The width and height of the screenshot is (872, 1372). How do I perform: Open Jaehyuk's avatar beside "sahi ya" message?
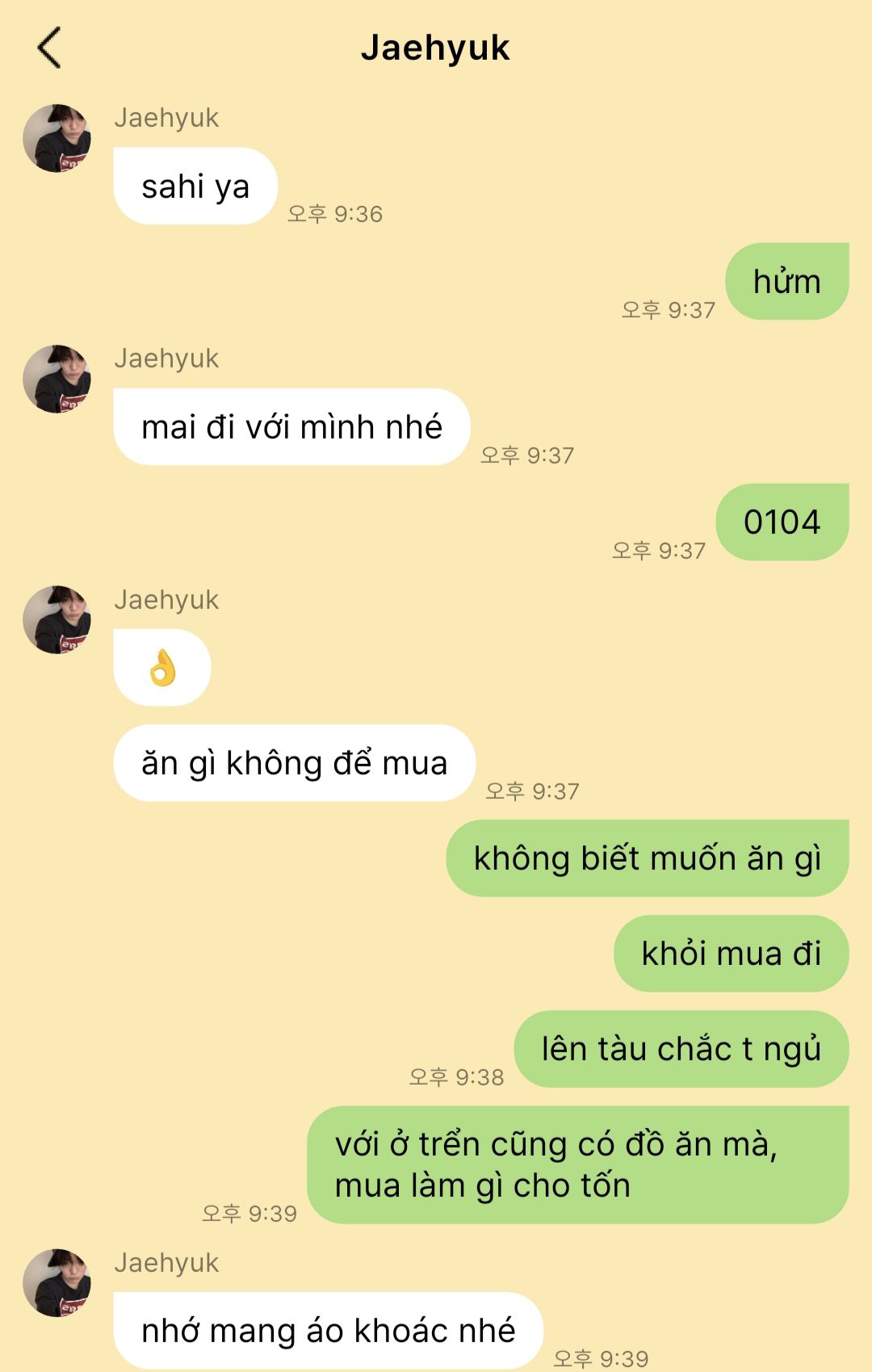(57, 138)
